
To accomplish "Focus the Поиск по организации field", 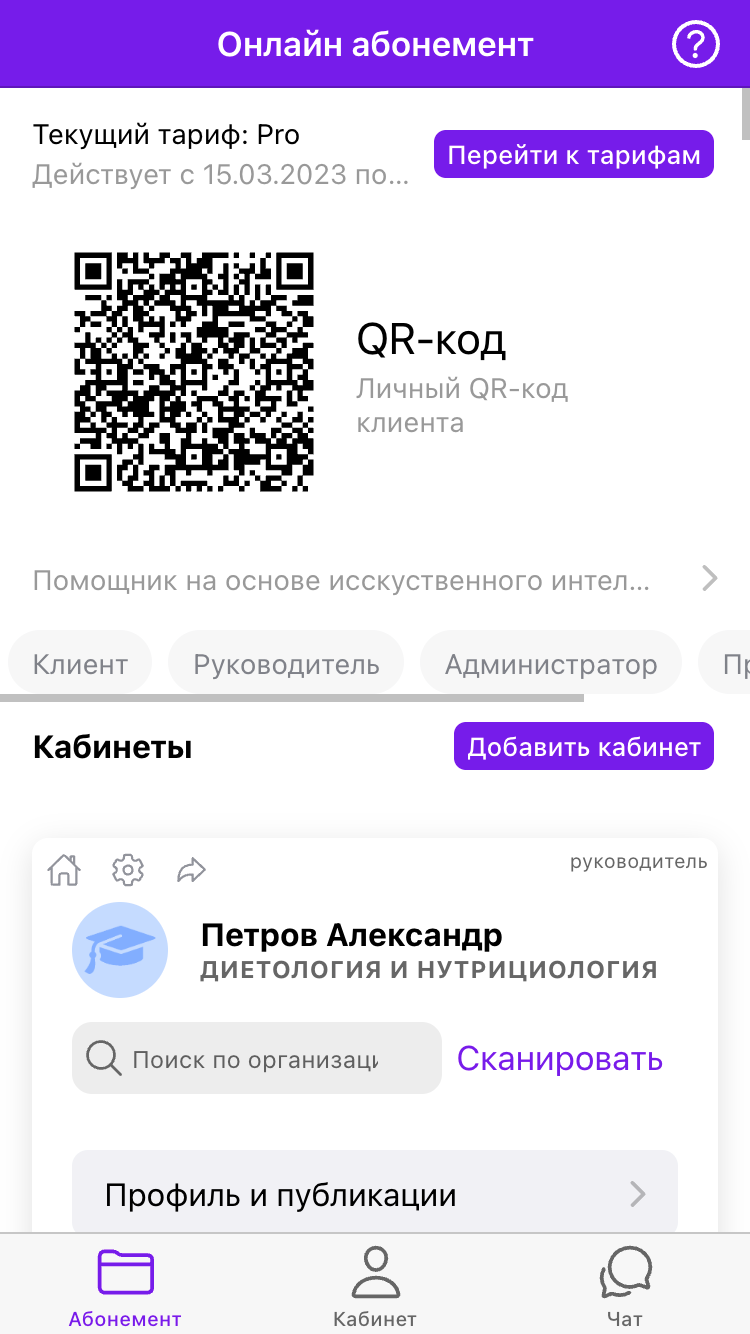I will pyautogui.click(x=257, y=1058).
